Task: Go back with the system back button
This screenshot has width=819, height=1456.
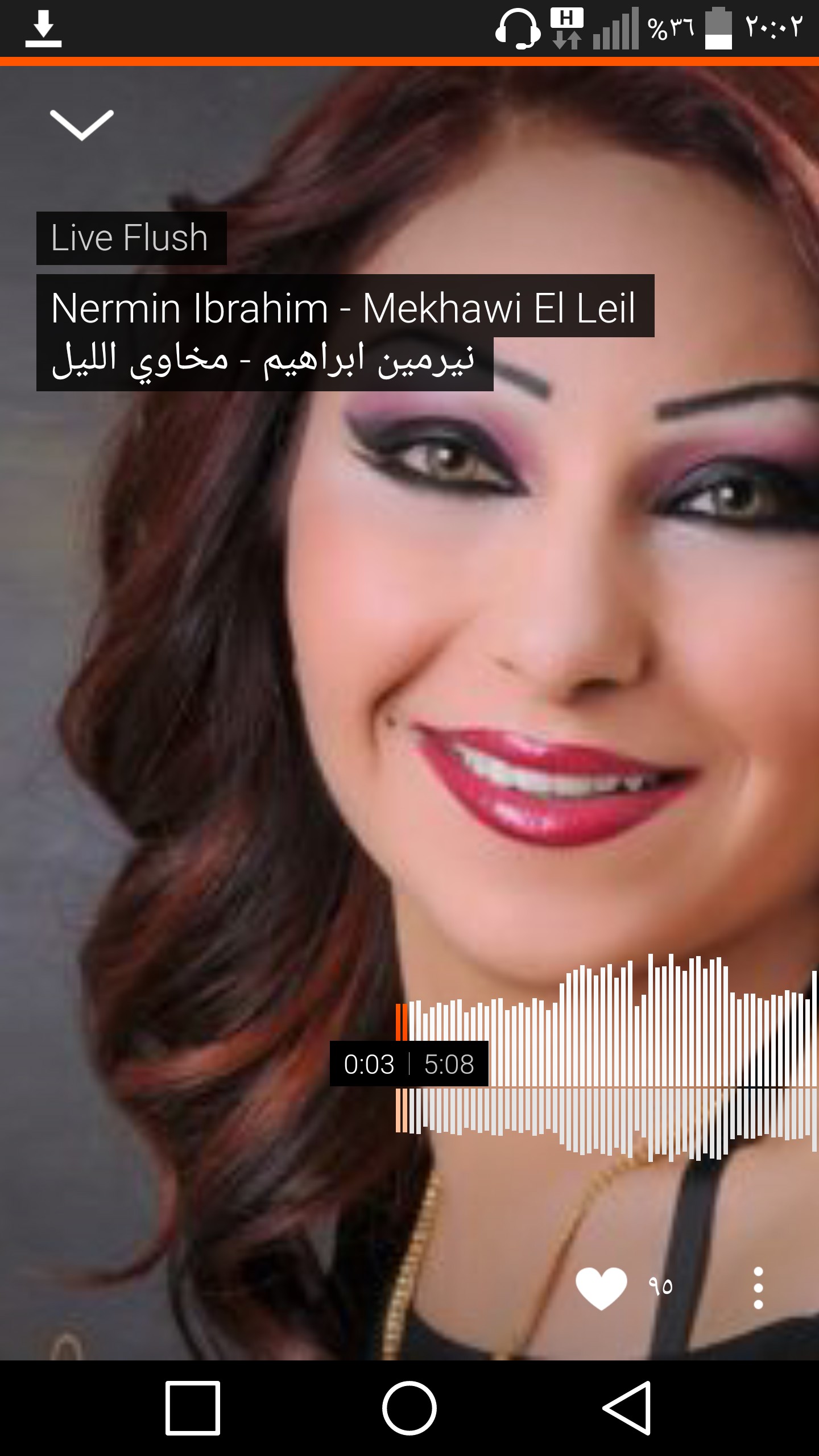Action: tap(626, 1408)
